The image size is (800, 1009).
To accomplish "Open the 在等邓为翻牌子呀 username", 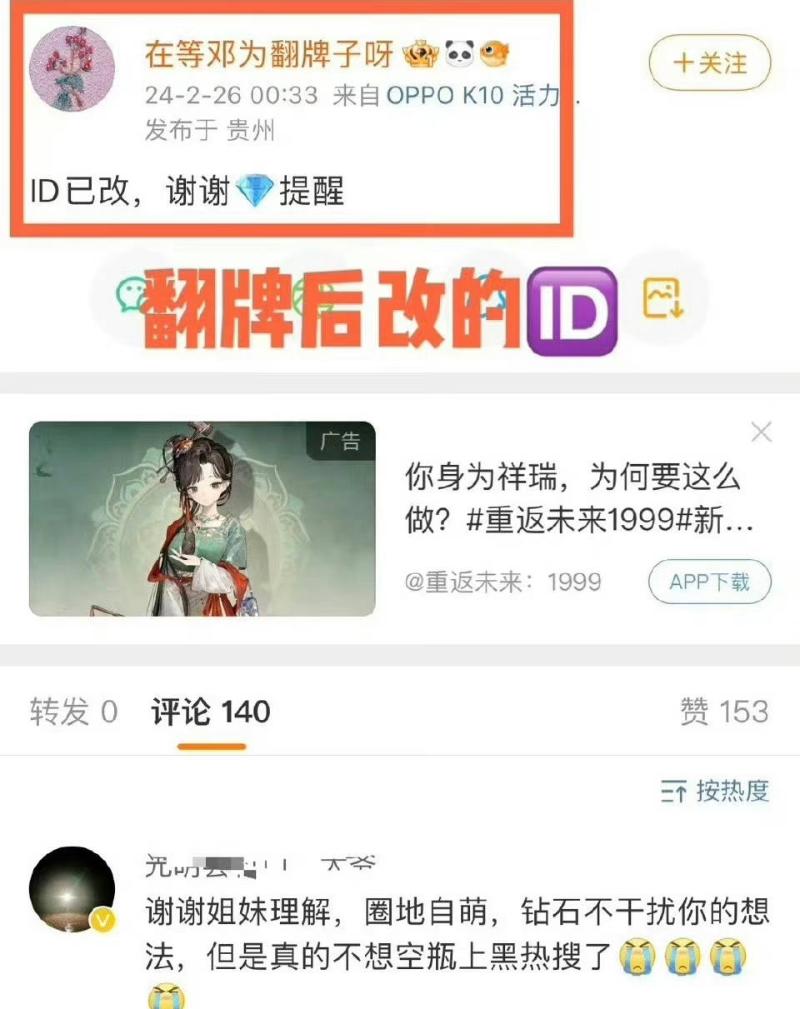I will [x=272, y=54].
